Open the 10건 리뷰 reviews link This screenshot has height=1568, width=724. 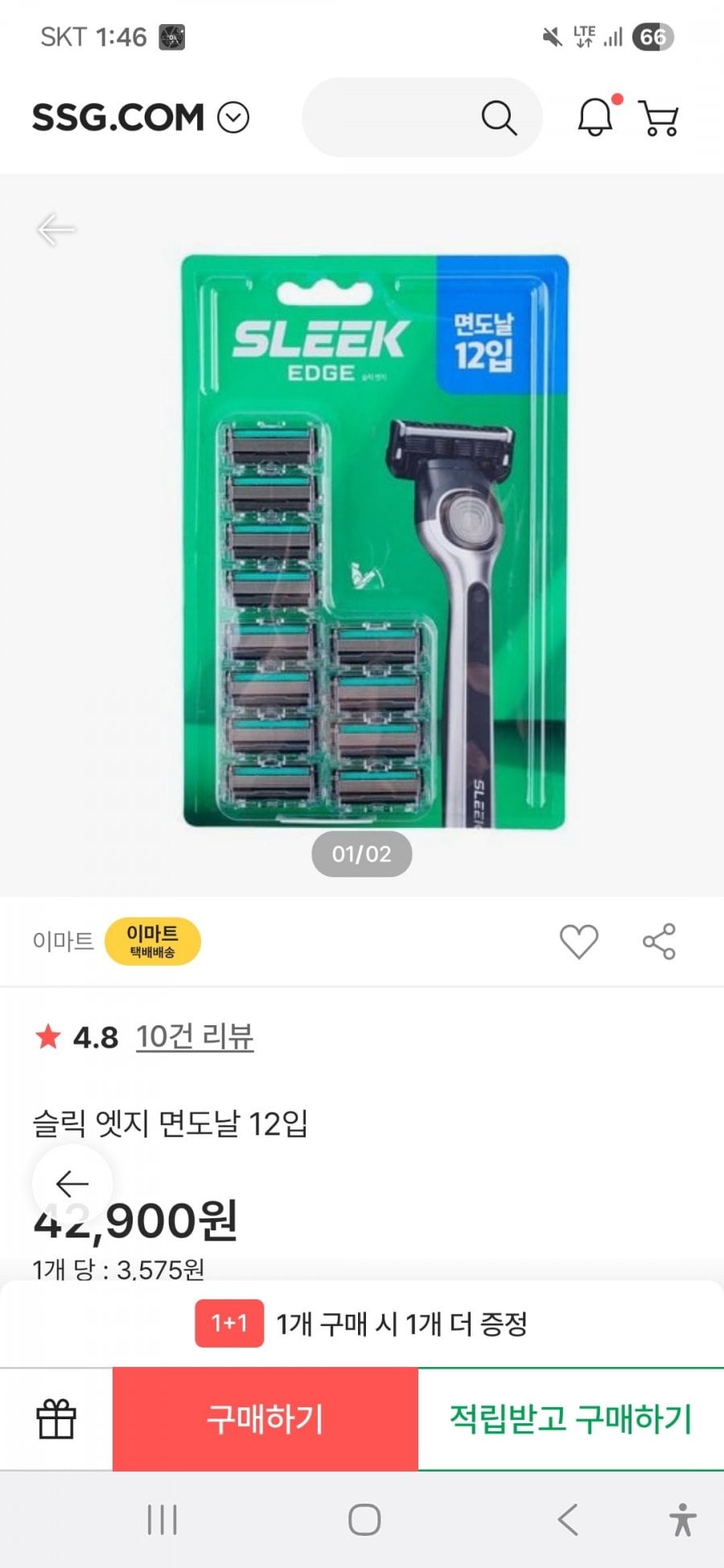pyautogui.click(x=195, y=1036)
